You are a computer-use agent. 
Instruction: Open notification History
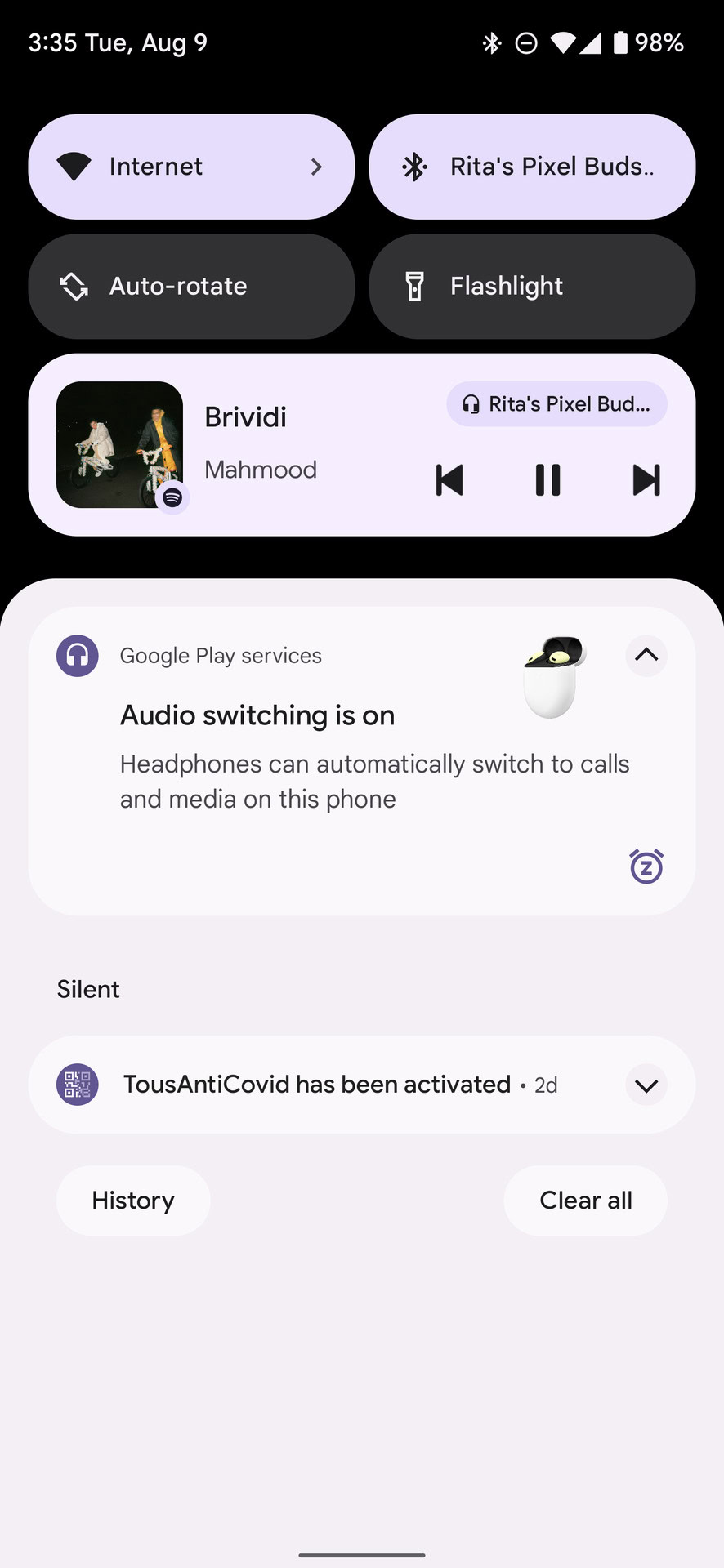coord(133,1200)
